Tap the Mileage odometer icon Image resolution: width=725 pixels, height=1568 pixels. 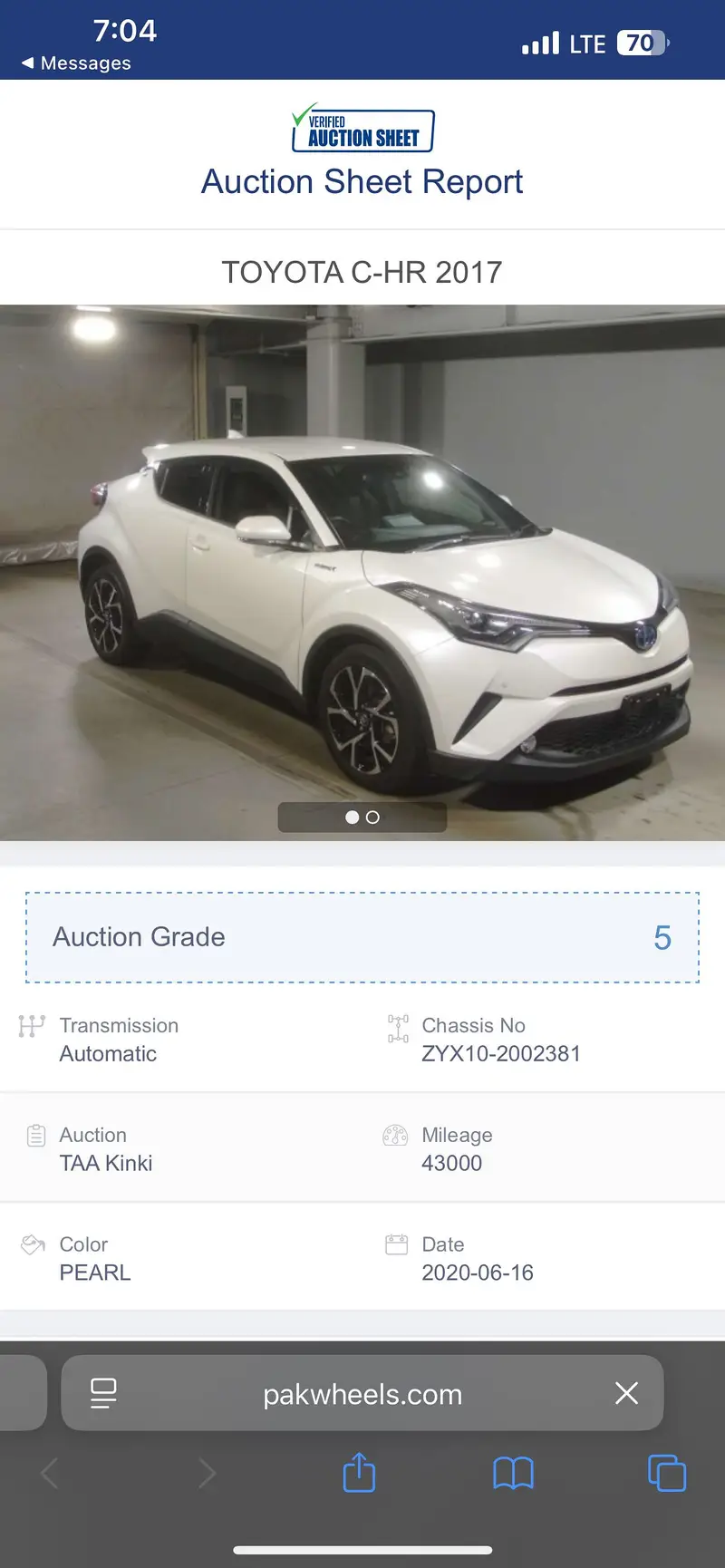(x=395, y=1135)
